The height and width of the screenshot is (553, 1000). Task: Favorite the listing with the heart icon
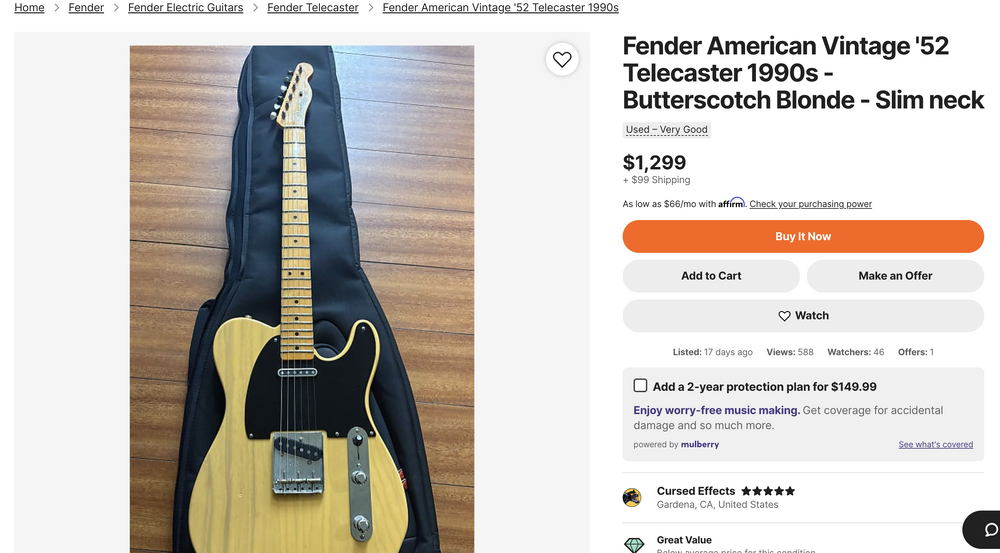pyautogui.click(x=562, y=60)
